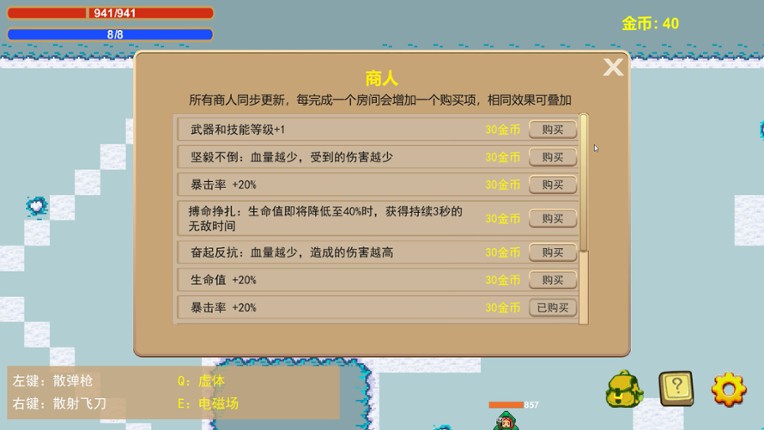Close the merchant dialog
This screenshot has width=764, height=430.
point(613,67)
